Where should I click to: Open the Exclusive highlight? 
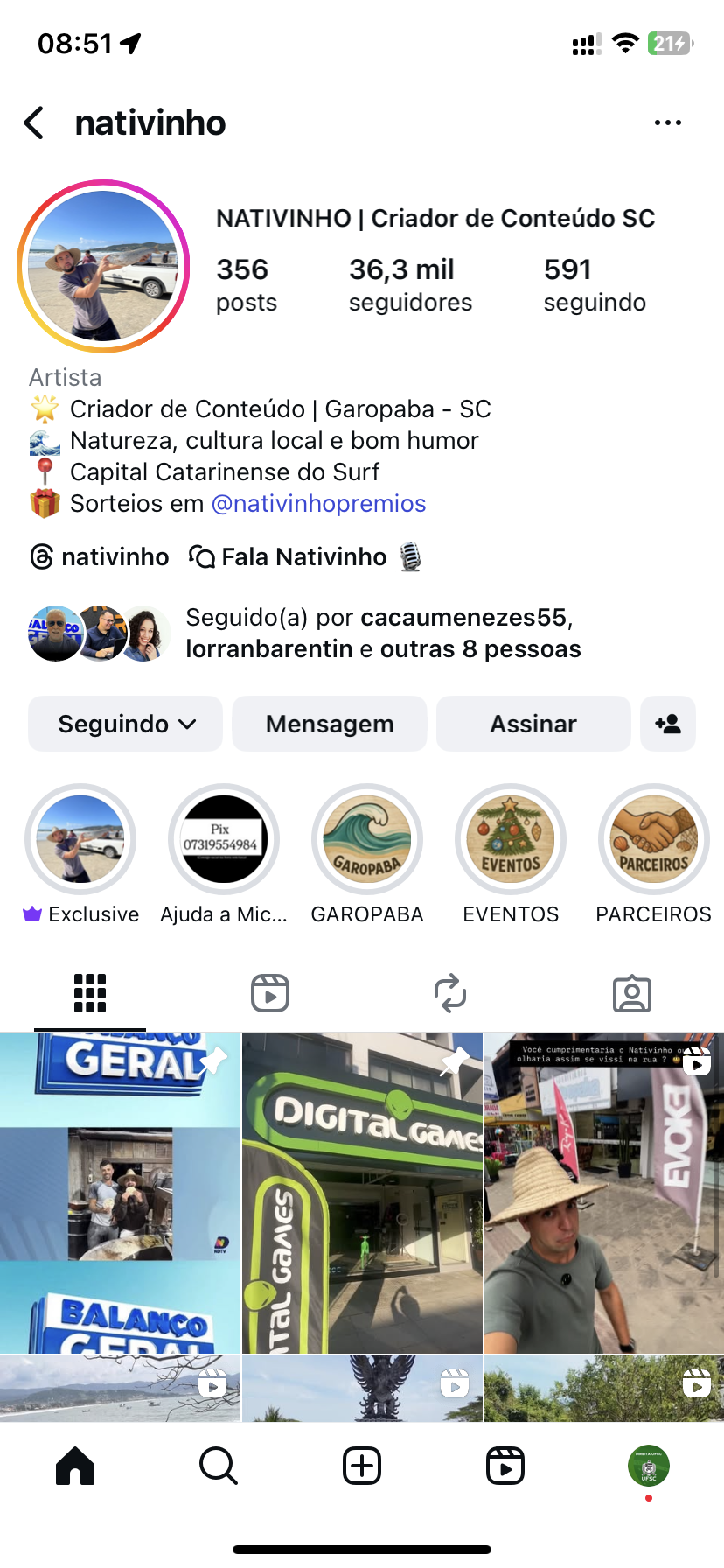pyautogui.click(x=80, y=840)
